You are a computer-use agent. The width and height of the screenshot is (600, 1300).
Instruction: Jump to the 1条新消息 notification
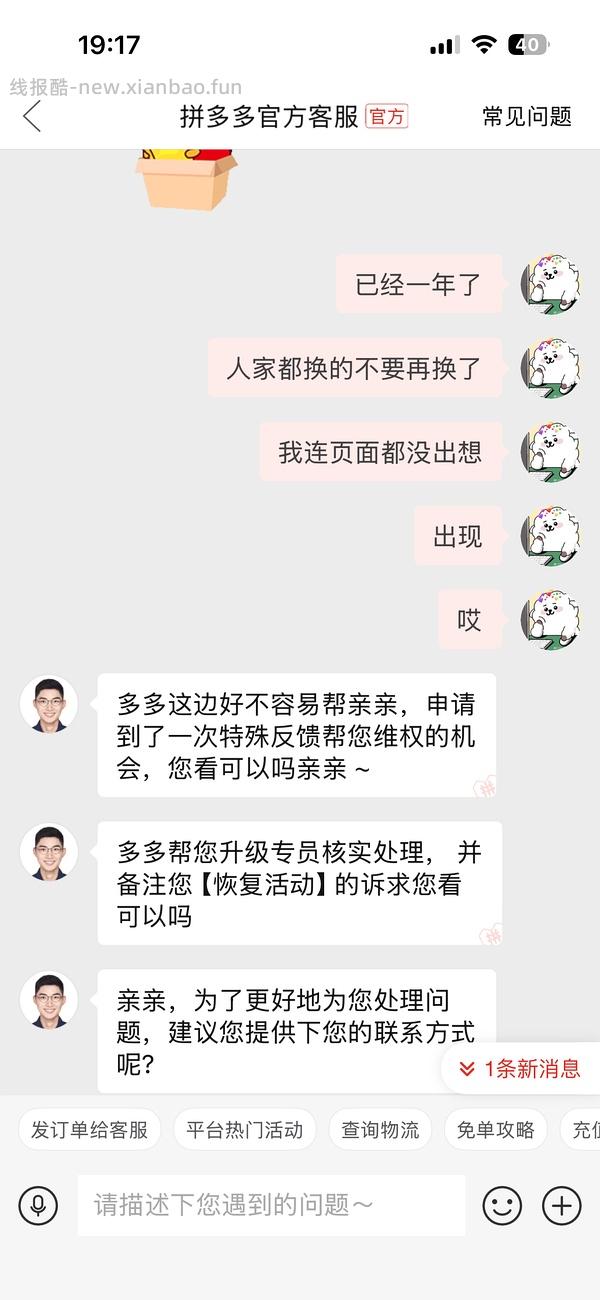pos(520,1068)
